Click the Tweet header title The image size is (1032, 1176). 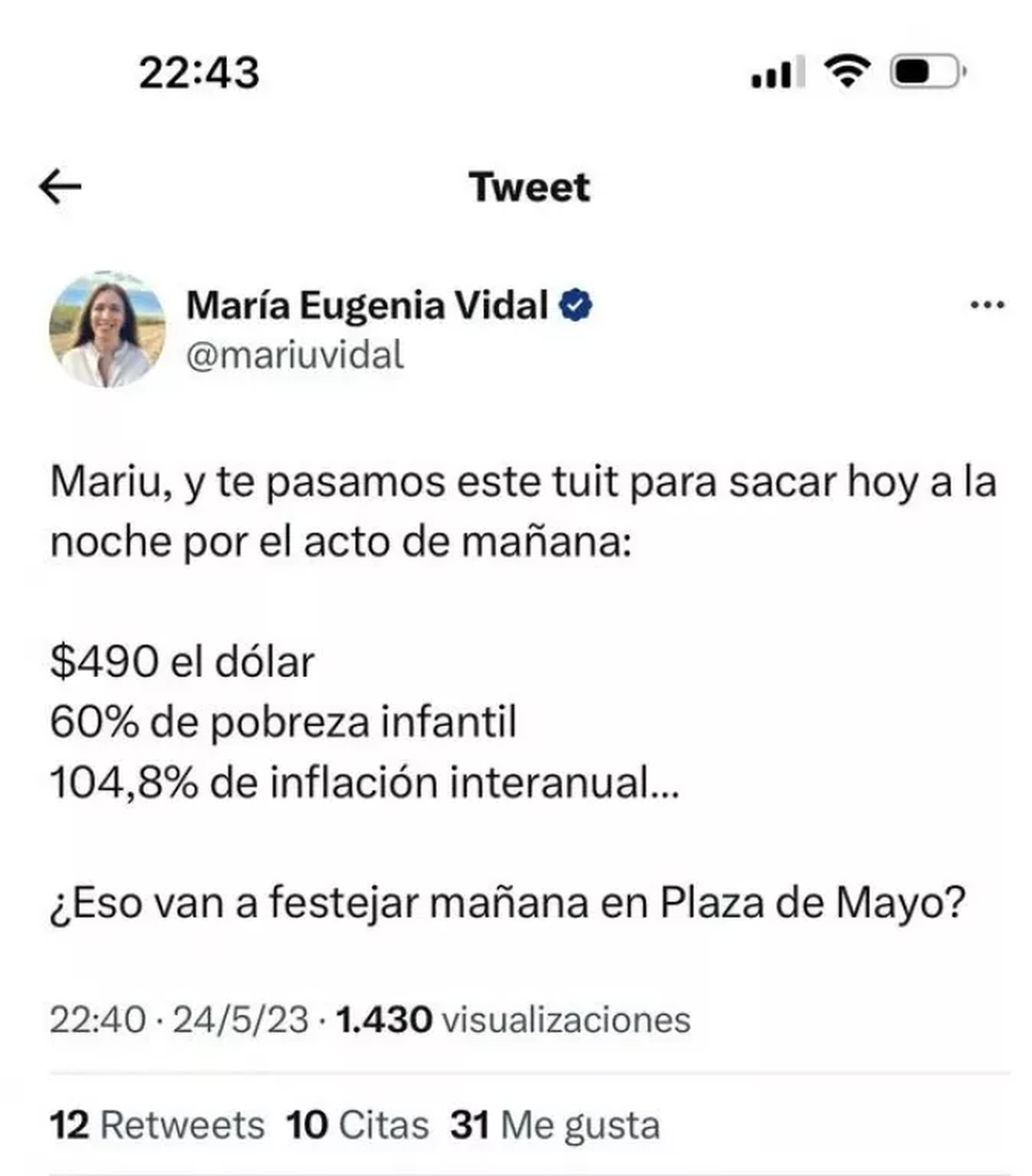coord(529,188)
